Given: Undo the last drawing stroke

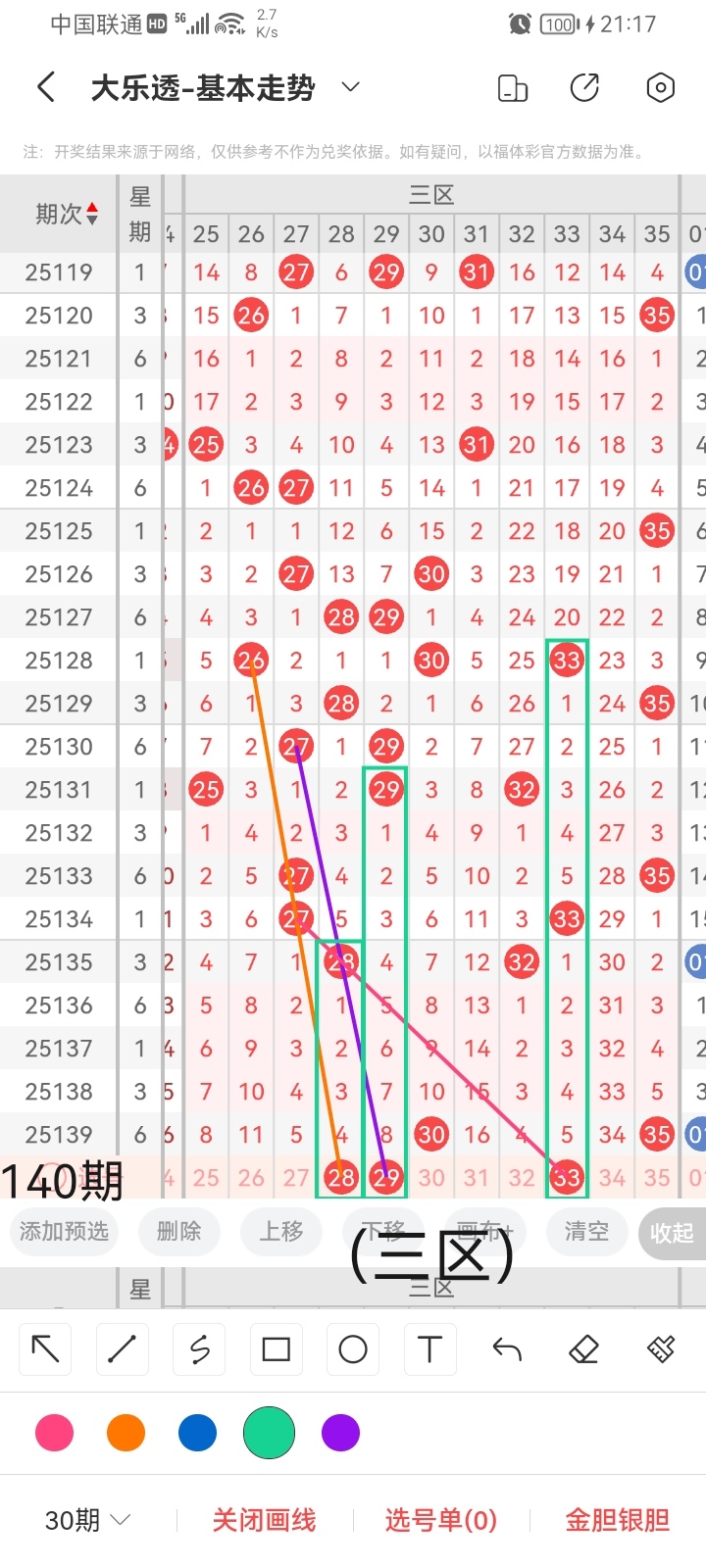Looking at the screenshot, I should tap(506, 1349).
